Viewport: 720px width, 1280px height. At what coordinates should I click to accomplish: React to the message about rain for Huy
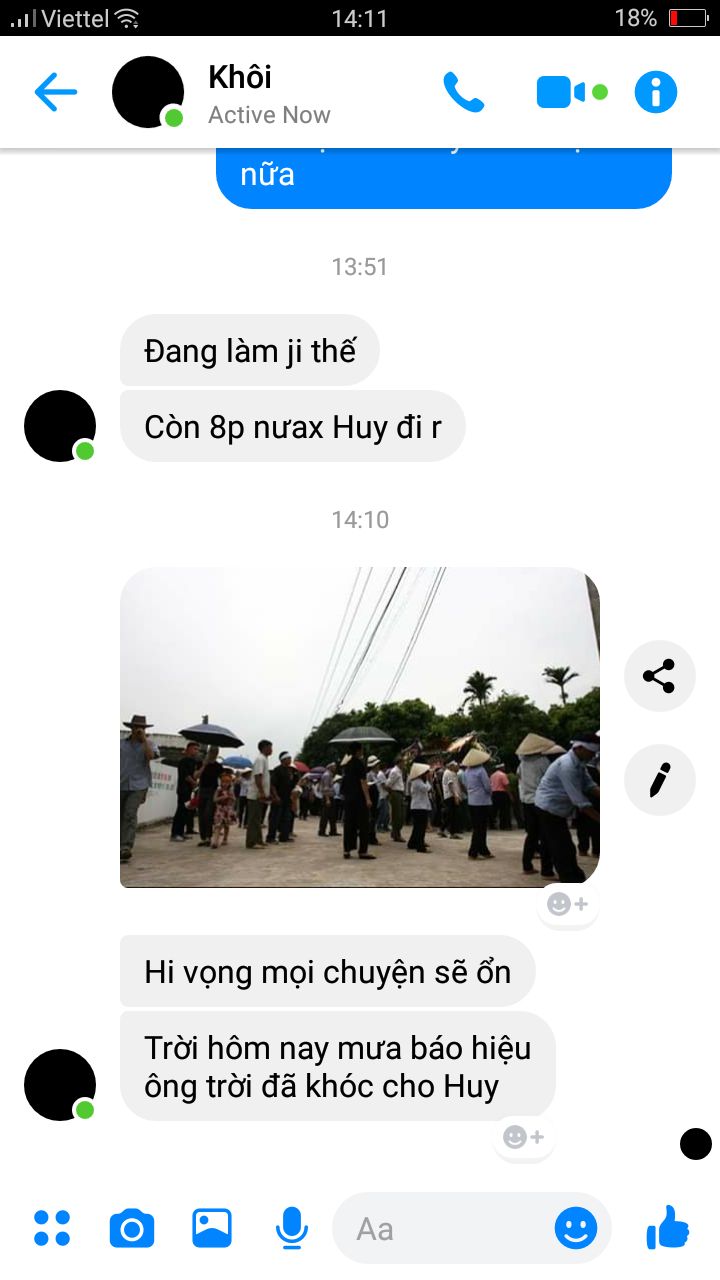click(x=524, y=1137)
